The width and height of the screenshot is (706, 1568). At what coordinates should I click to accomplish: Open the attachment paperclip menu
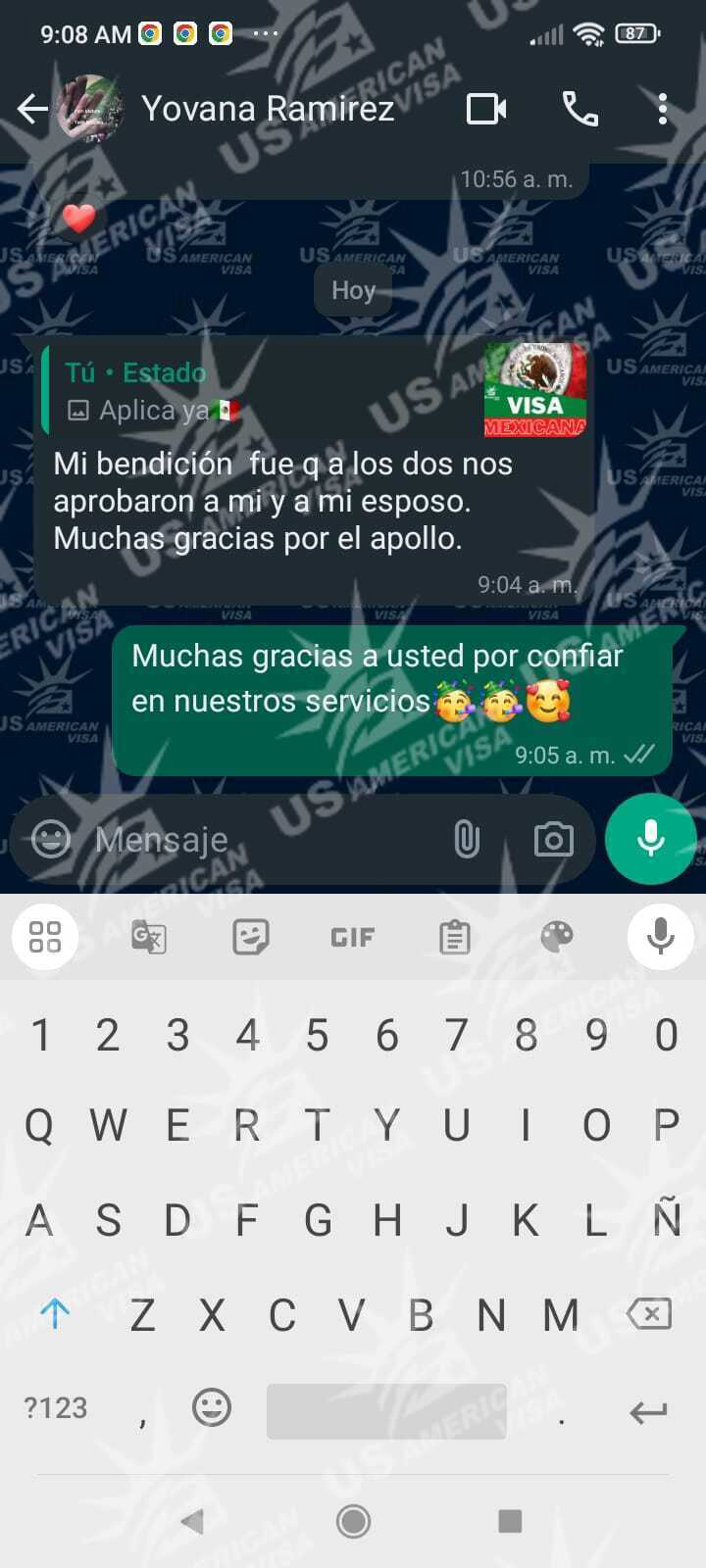(467, 840)
